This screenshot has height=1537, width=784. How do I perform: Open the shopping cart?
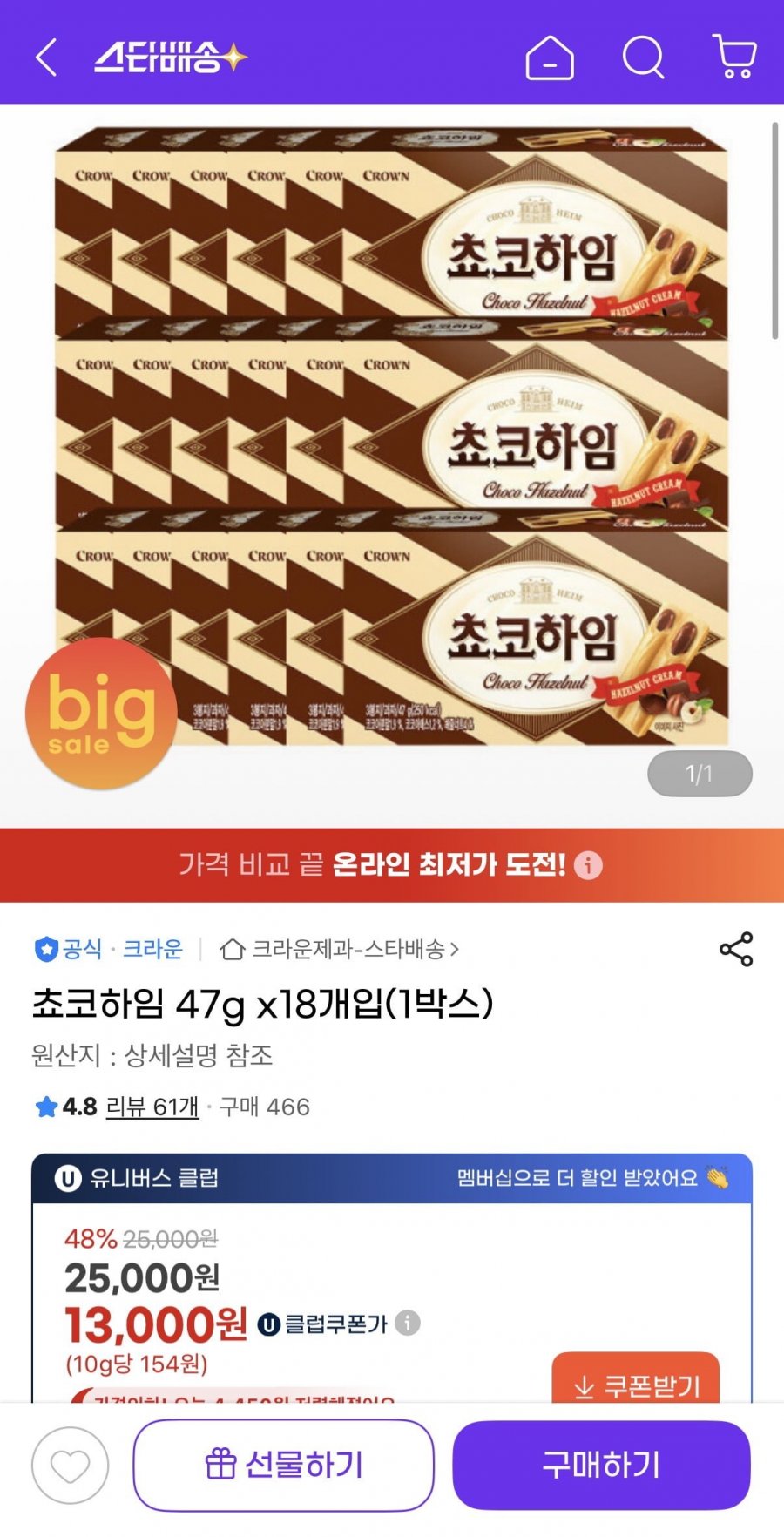click(x=734, y=58)
